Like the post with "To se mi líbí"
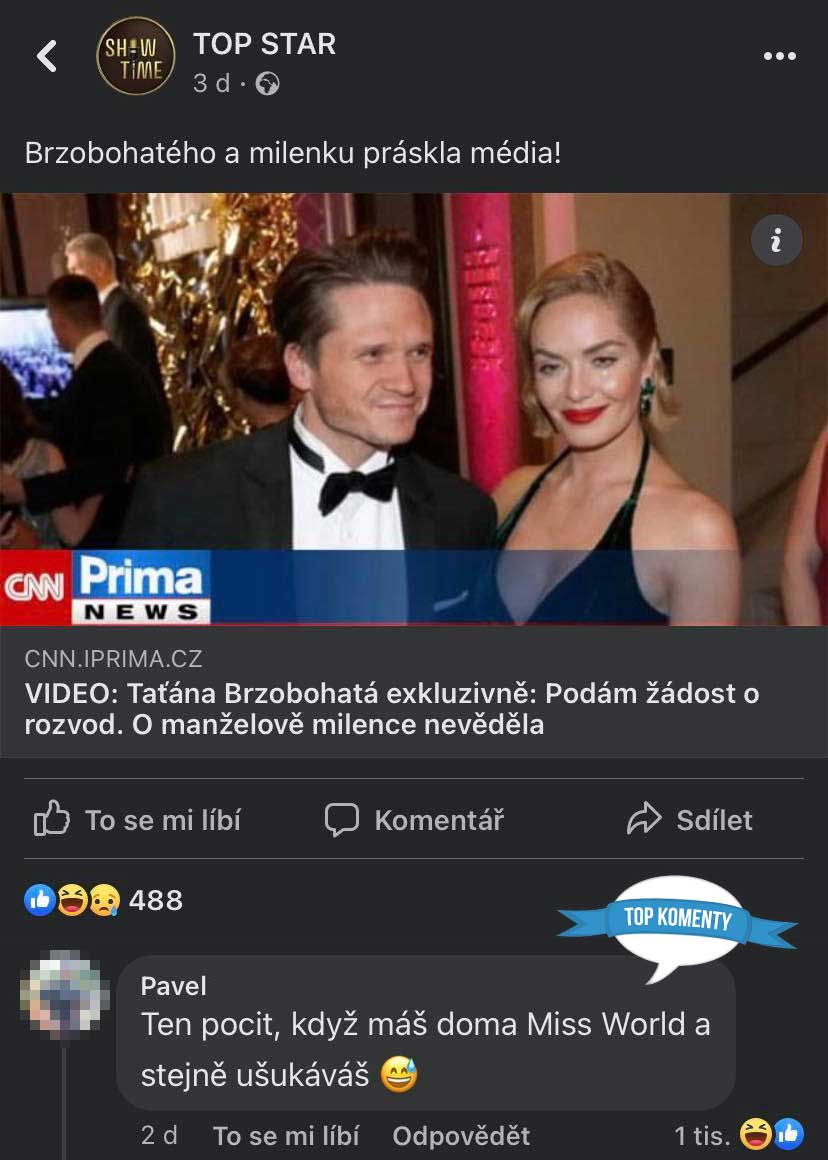The width and height of the screenshot is (828, 1160). (x=138, y=821)
